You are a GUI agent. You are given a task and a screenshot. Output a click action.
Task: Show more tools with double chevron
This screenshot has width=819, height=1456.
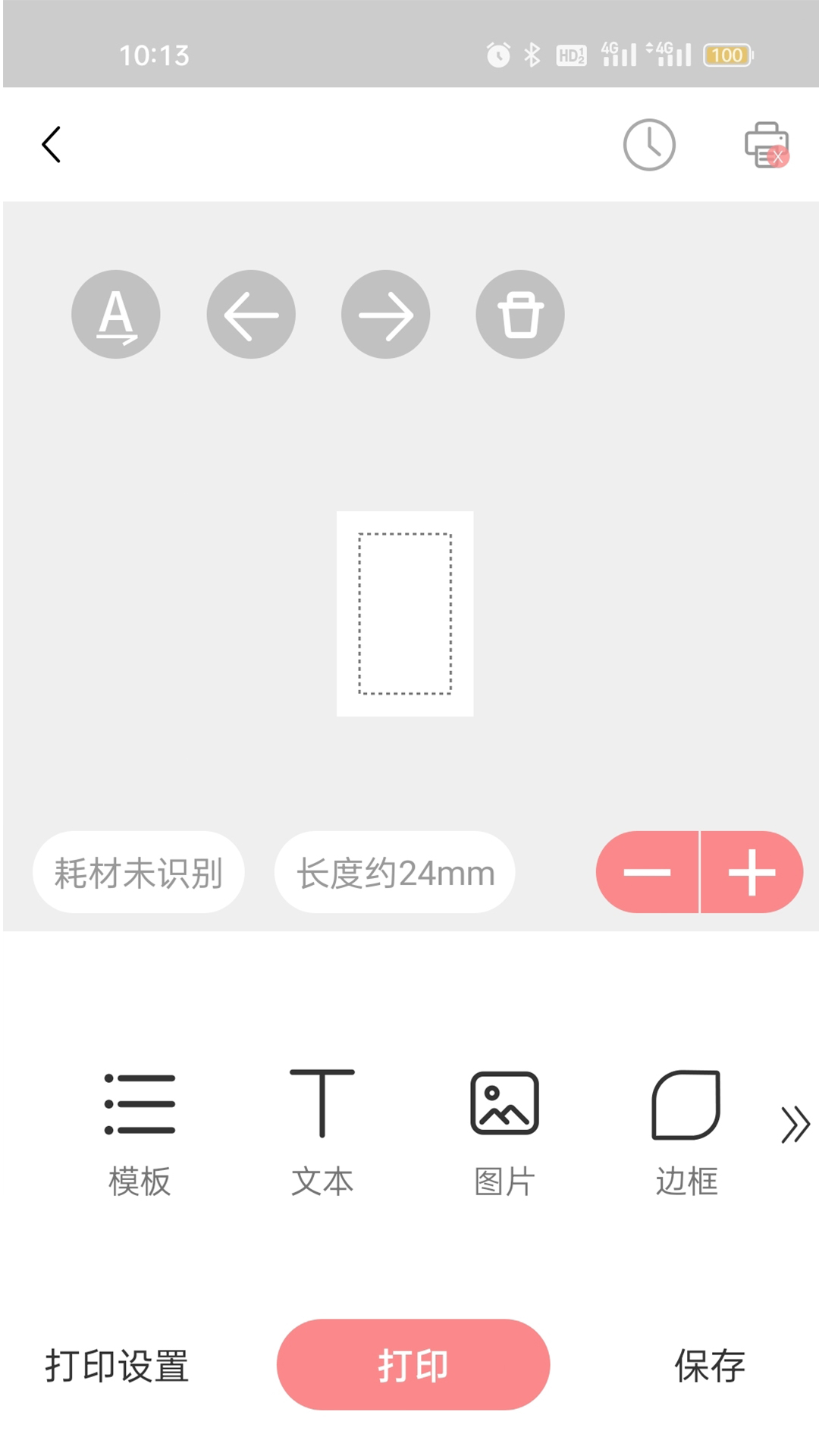coord(795,1125)
